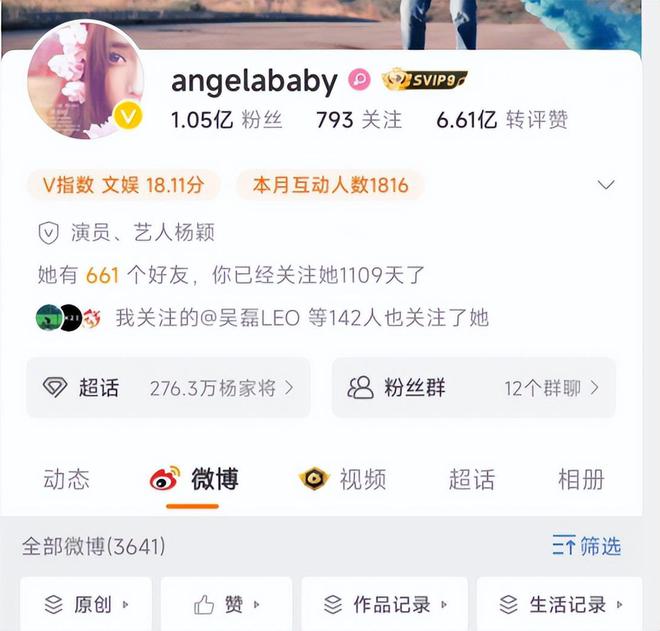View the 793 关注 following list
The width and height of the screenshot is (660, 631).
[358, 120]
